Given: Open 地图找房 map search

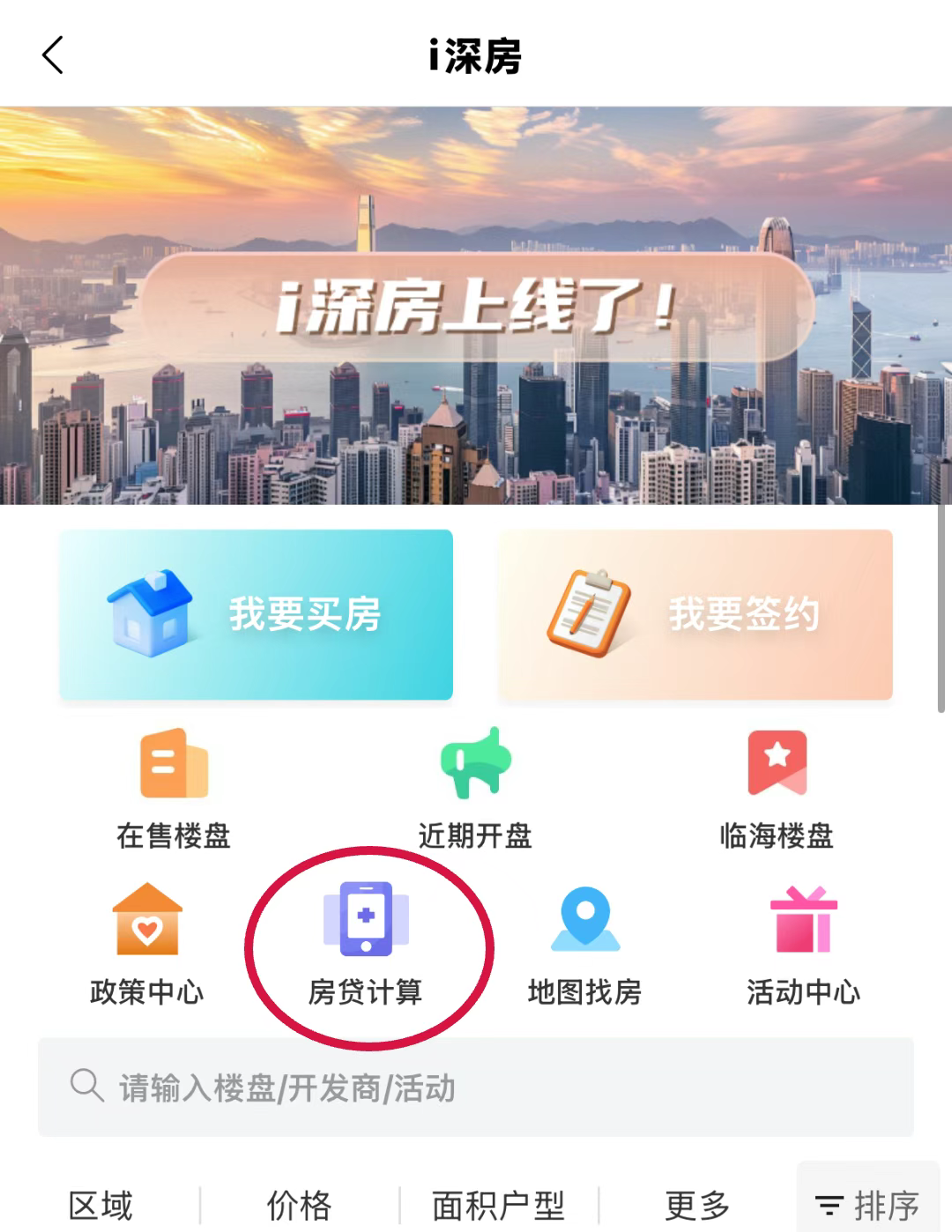Looking at the screenshot, I should (584, 944).
